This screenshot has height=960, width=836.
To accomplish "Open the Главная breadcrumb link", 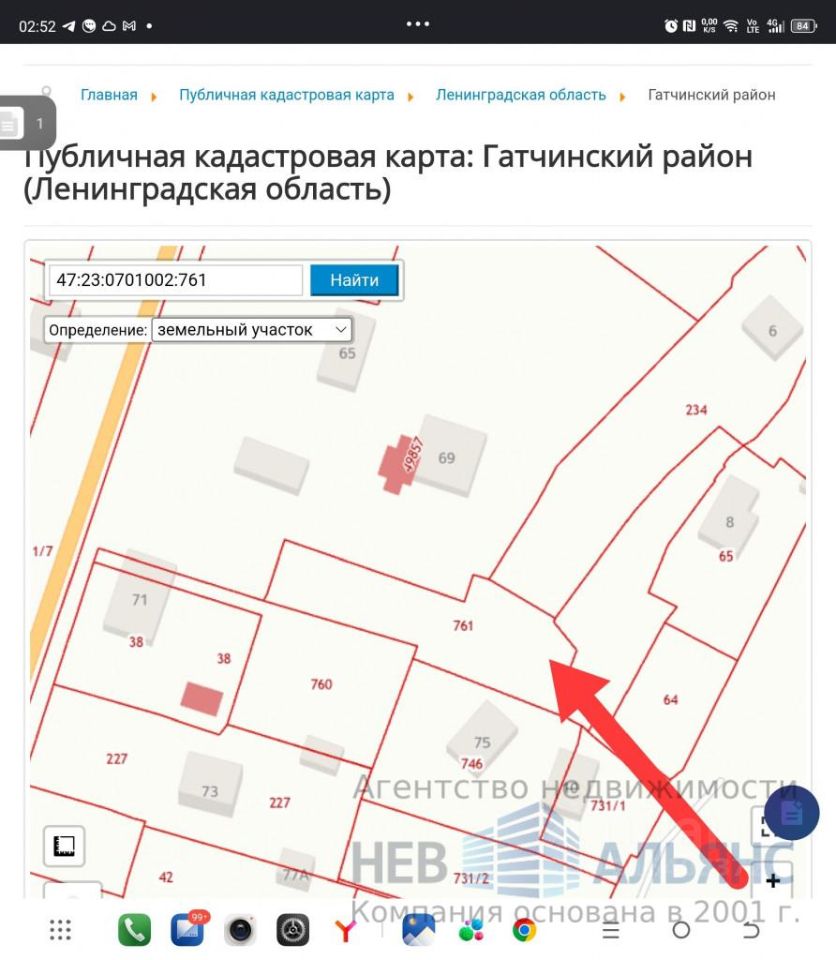I will (109, 95).
